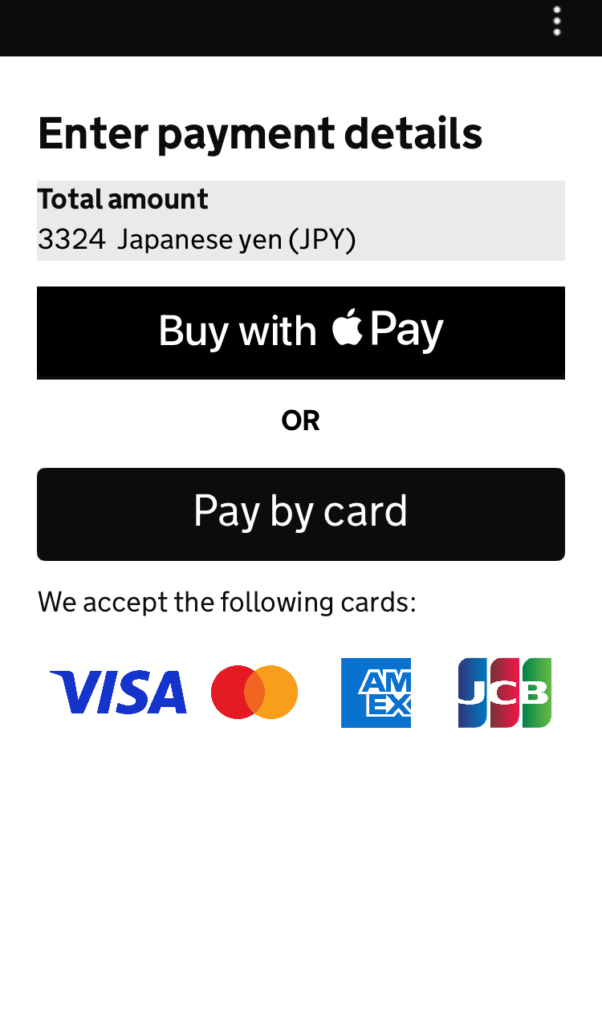The height and width of the screenshot is (1024, 602).
Task: Open the three-dot overflow menu
Action: click(x=557, y=22)
